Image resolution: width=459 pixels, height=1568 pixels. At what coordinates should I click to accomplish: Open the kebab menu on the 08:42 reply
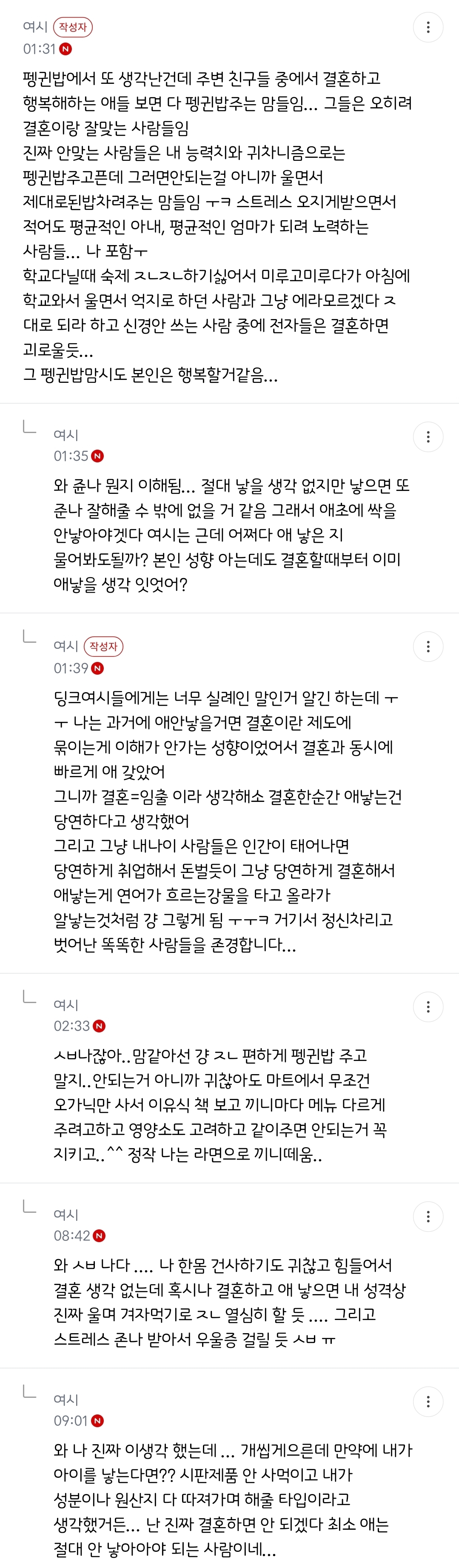pyautogui.click(x=428, y=1217)
